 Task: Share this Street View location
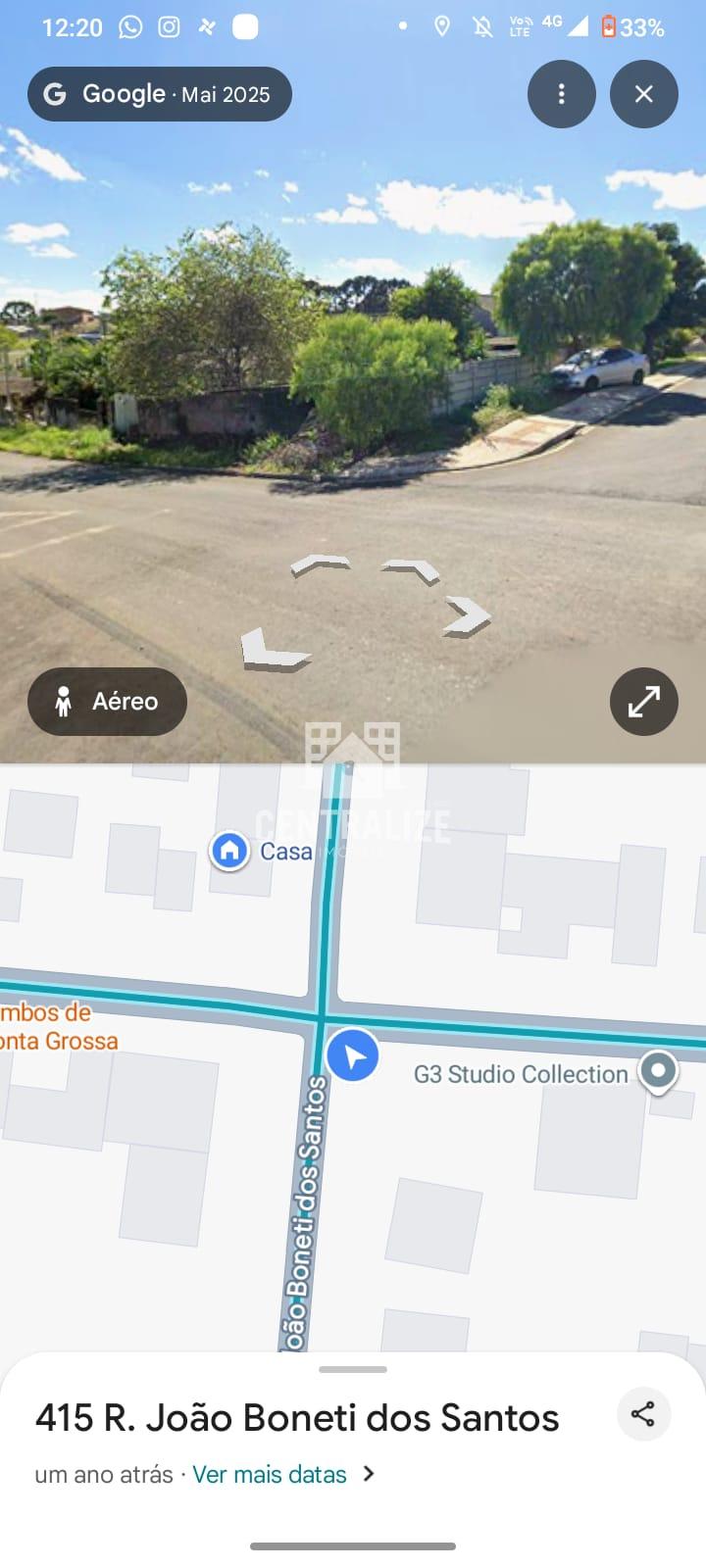pos(643,1414)
